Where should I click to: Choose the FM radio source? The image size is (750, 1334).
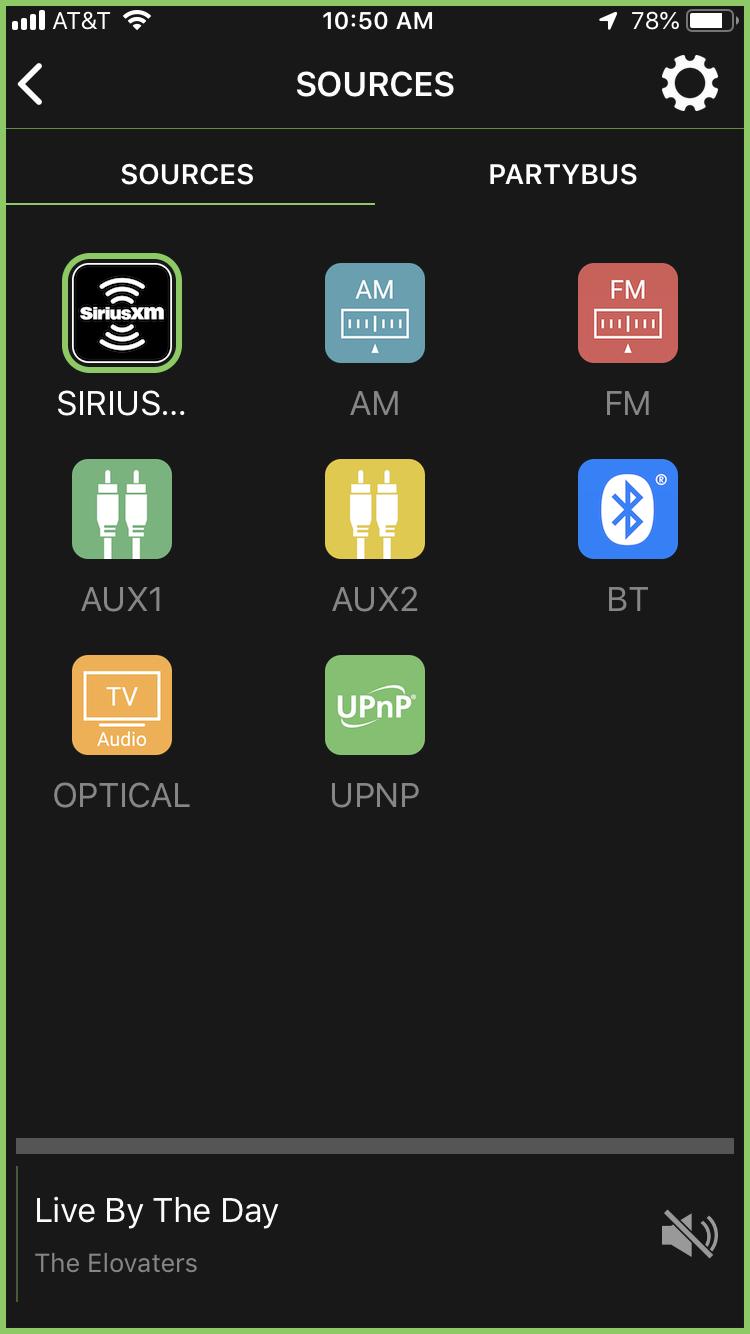pyautogui.click(x=627, y=313)
